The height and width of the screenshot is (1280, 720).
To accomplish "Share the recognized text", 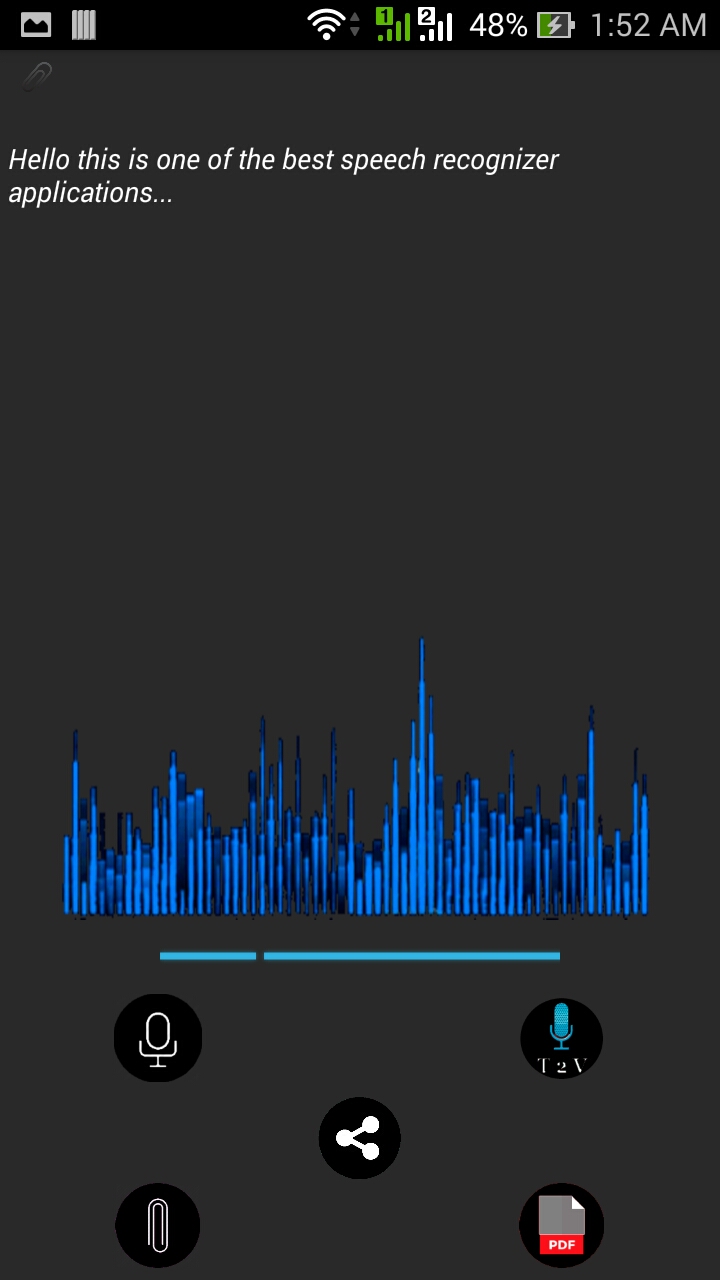I will pyautogui.click(x=359, y=1138).
